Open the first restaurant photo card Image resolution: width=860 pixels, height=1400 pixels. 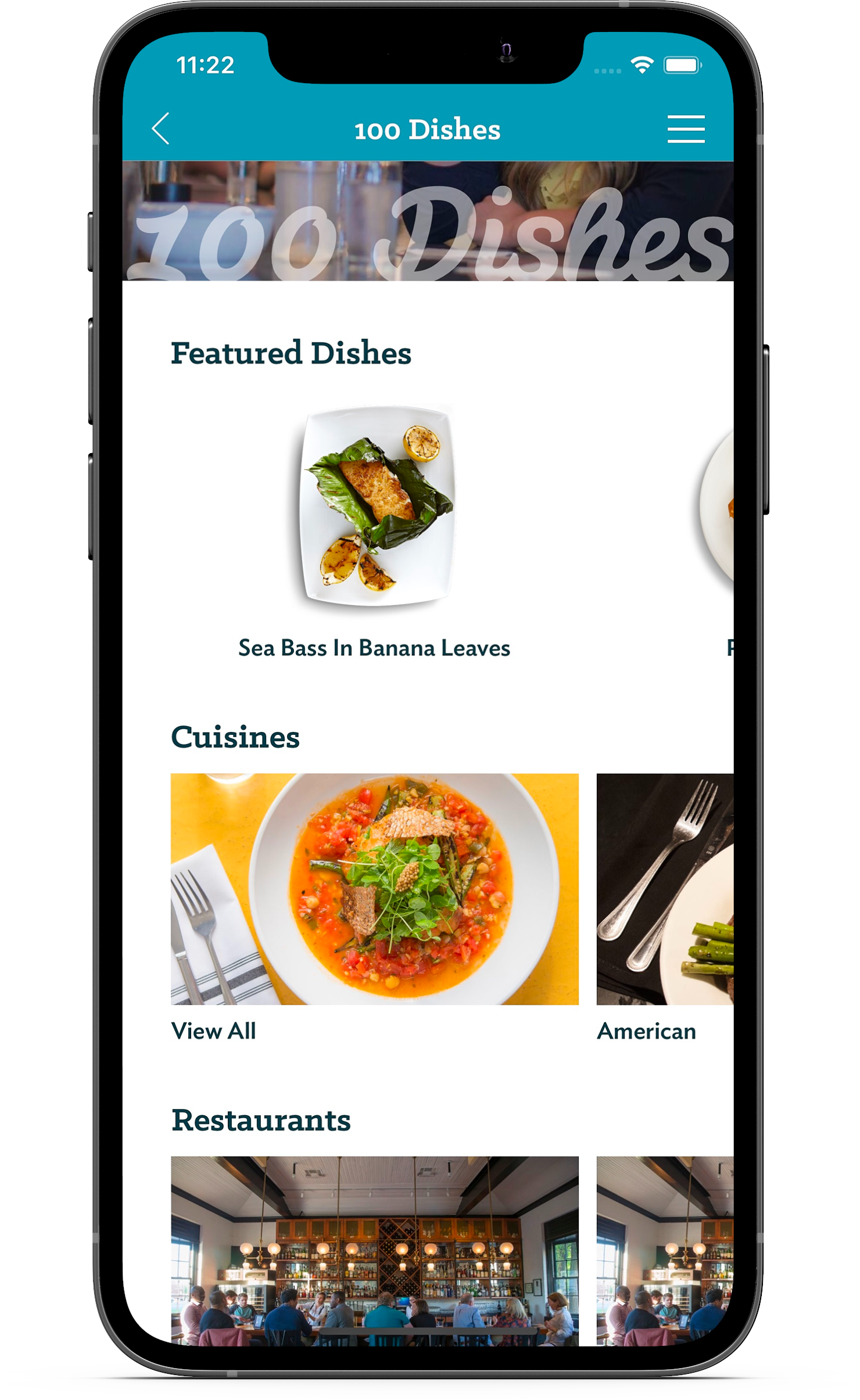point(374,1250)
